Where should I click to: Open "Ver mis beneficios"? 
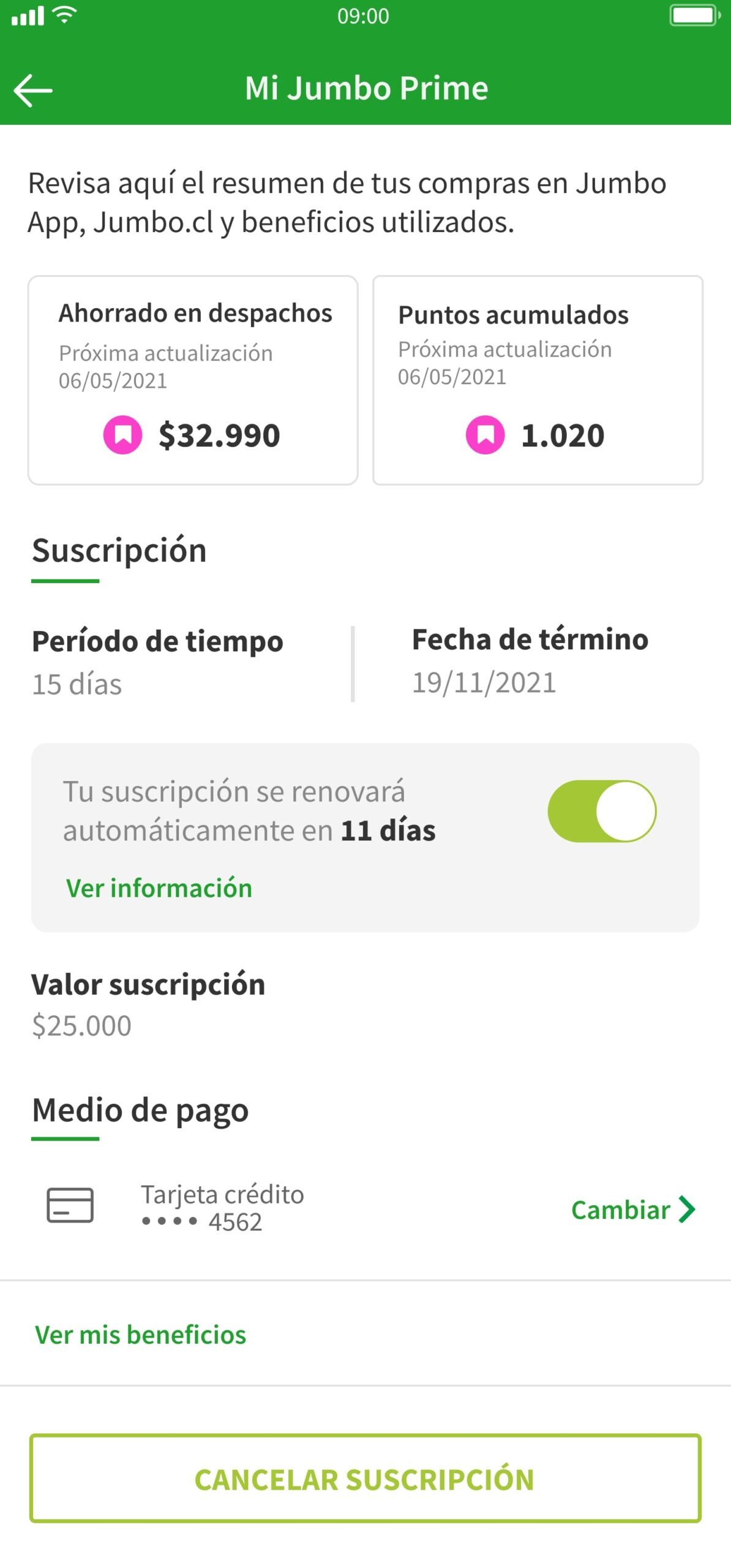[x=141, y=1335]
